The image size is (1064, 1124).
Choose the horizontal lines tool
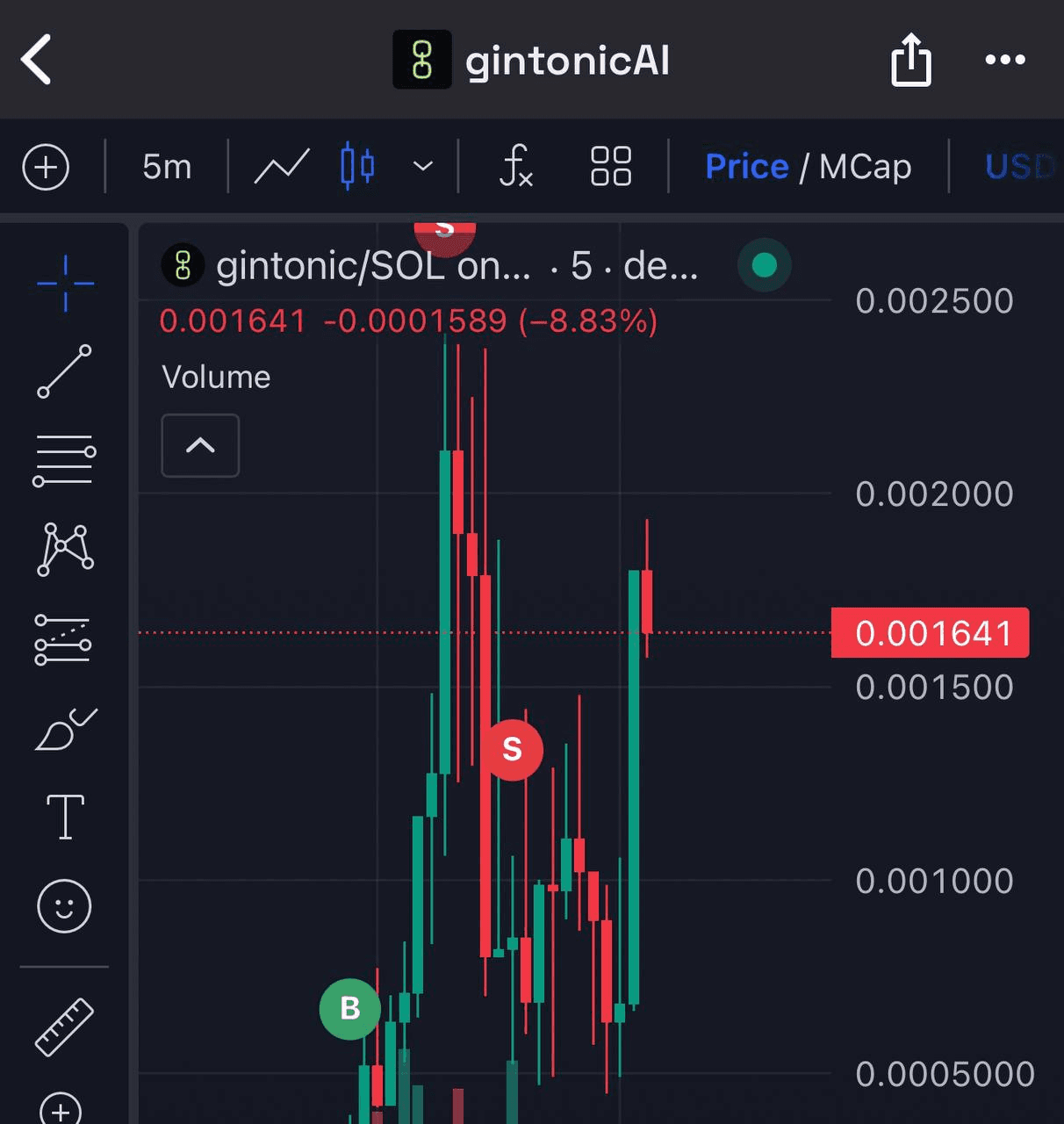pos(64,460)
